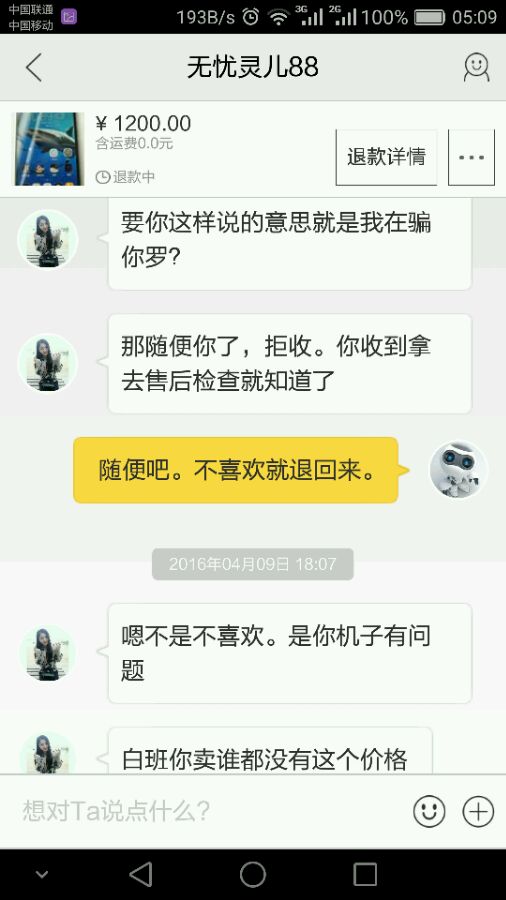Open the emoji picker
Image resolution: width=506 pixels, height=900 pixels.
(429, 812)
